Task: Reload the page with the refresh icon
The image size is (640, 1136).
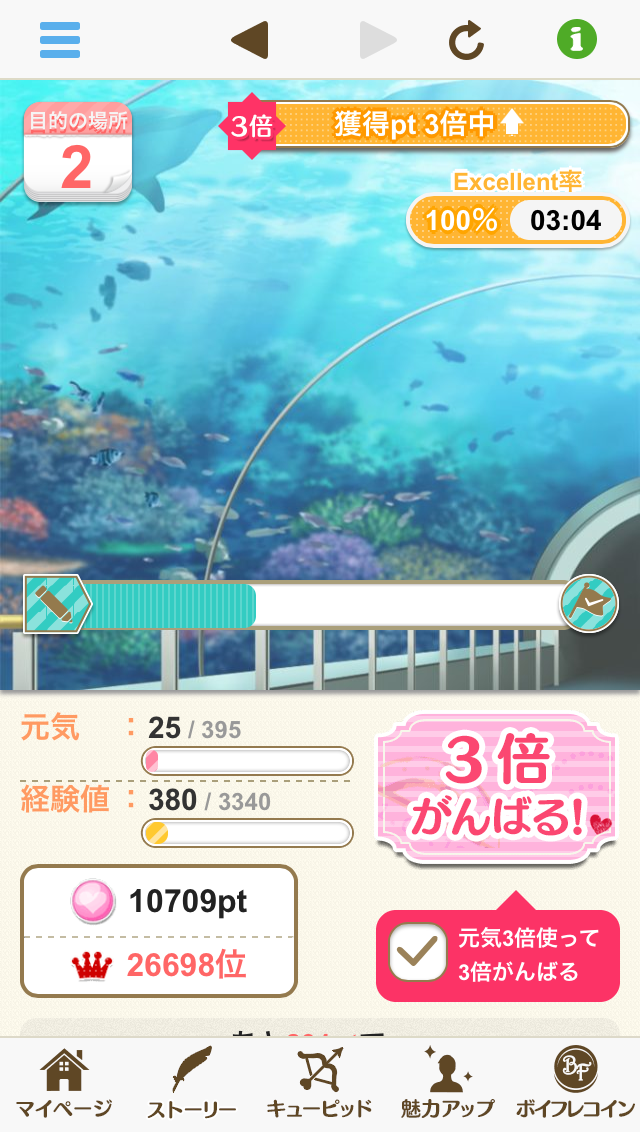Action: pos(466,40)
